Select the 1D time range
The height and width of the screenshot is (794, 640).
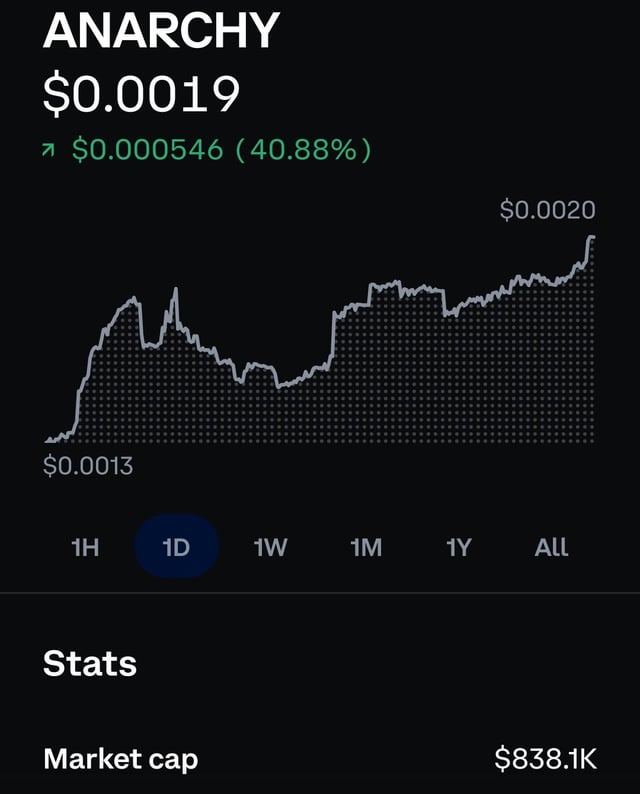coord(176,547)
